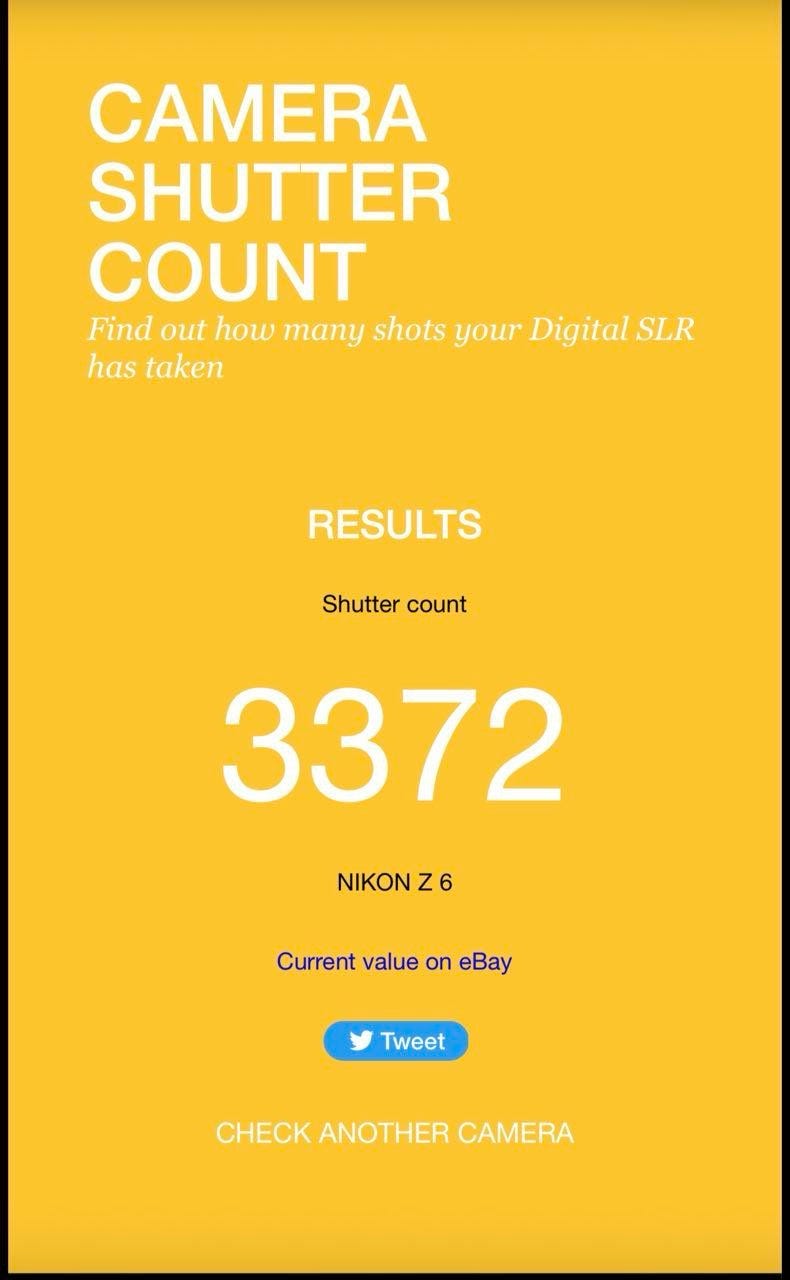Viewport: 790px width, 1280px height.
Task: Open the Current value on eBay link
Action: [394, 962]
